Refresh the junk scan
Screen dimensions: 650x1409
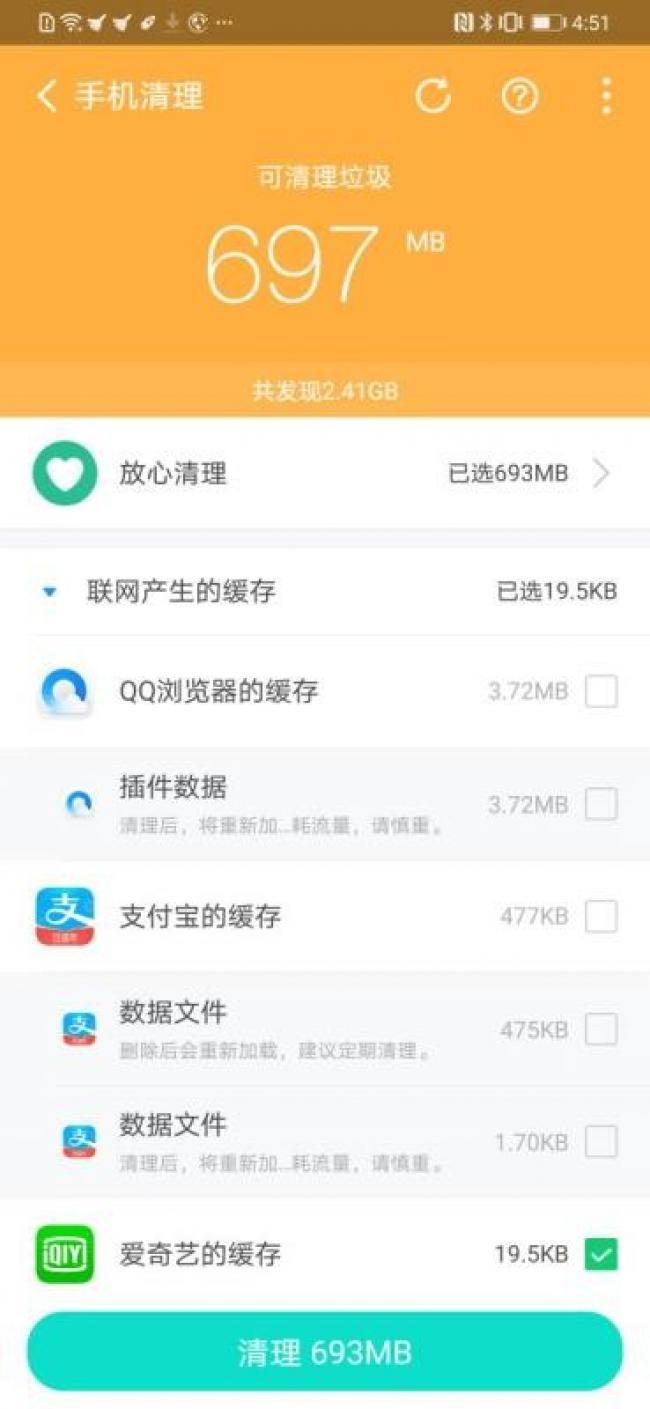433,96
